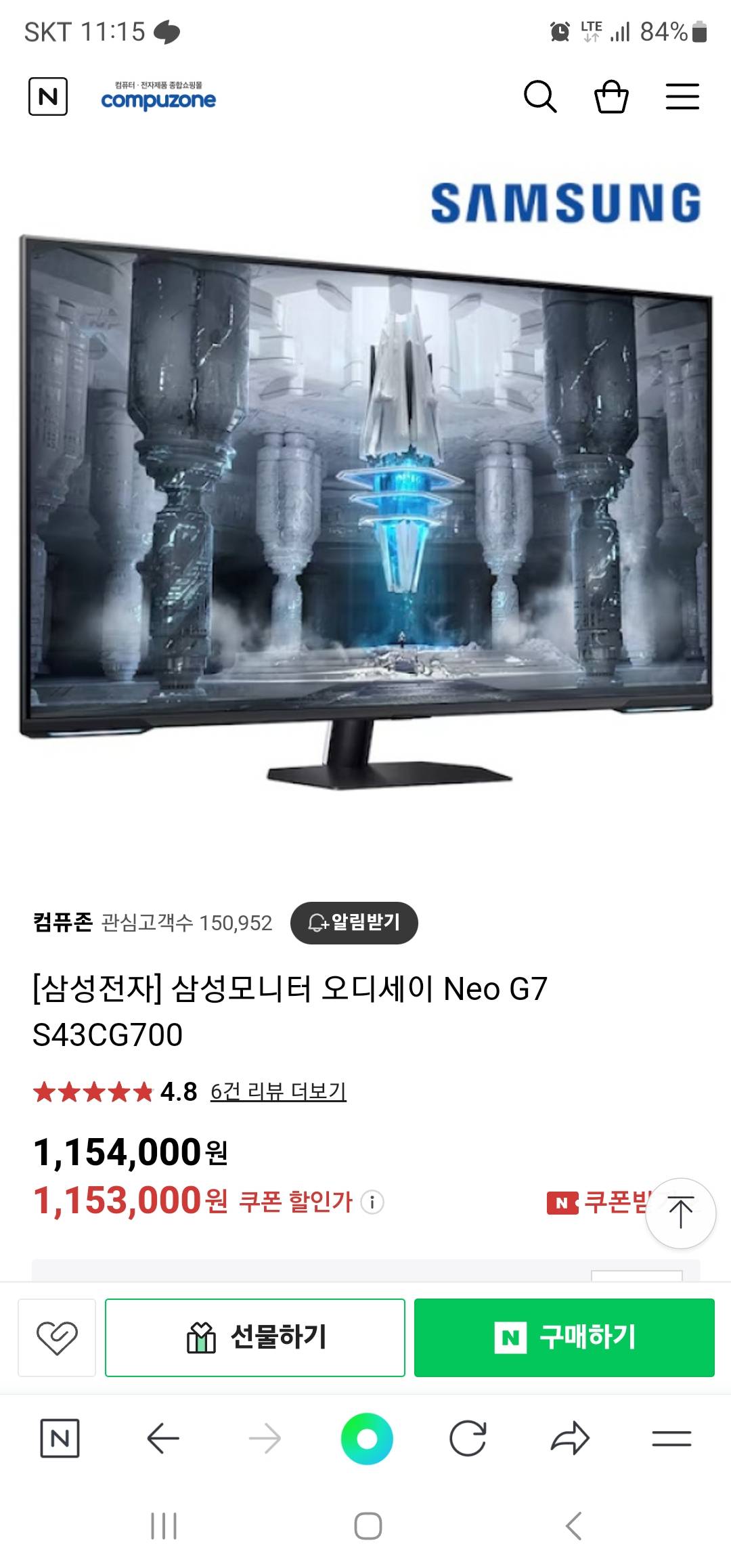Reload the current page
The width and height of the screenshot is (731, 1568).
coord(468,1439)
